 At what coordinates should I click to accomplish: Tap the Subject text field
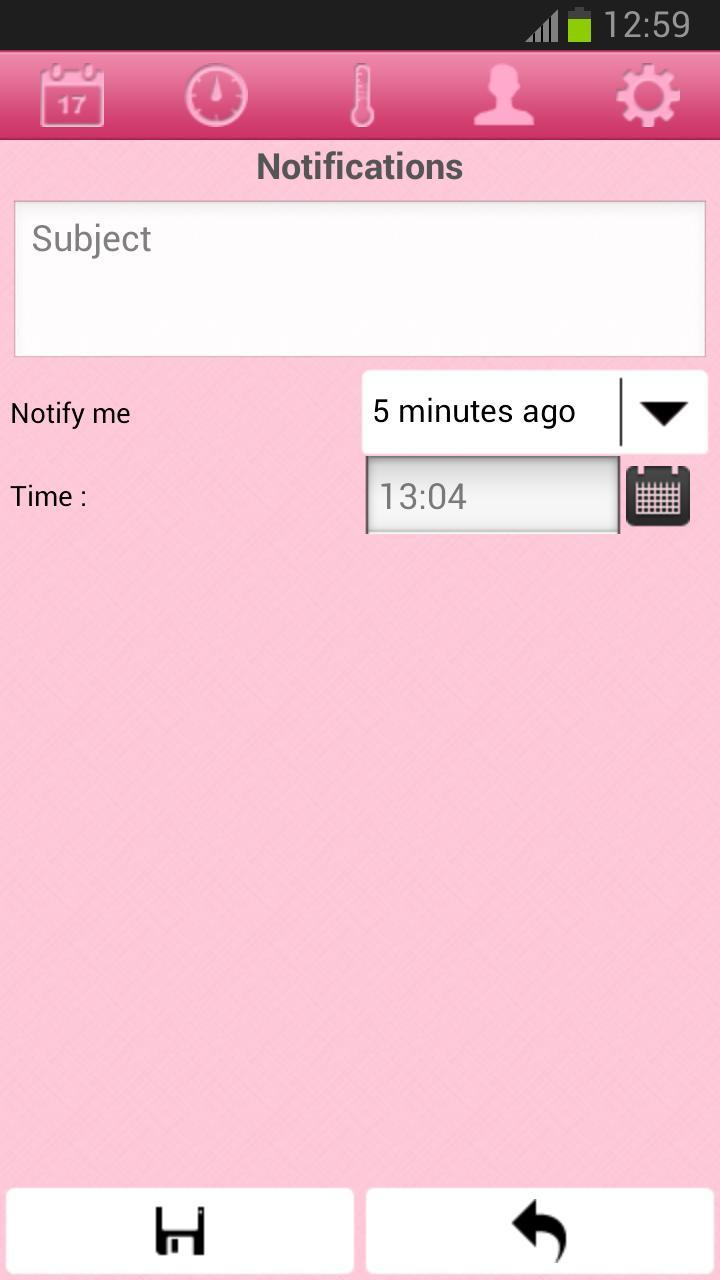pyautogui.click(x=360, y=279)
